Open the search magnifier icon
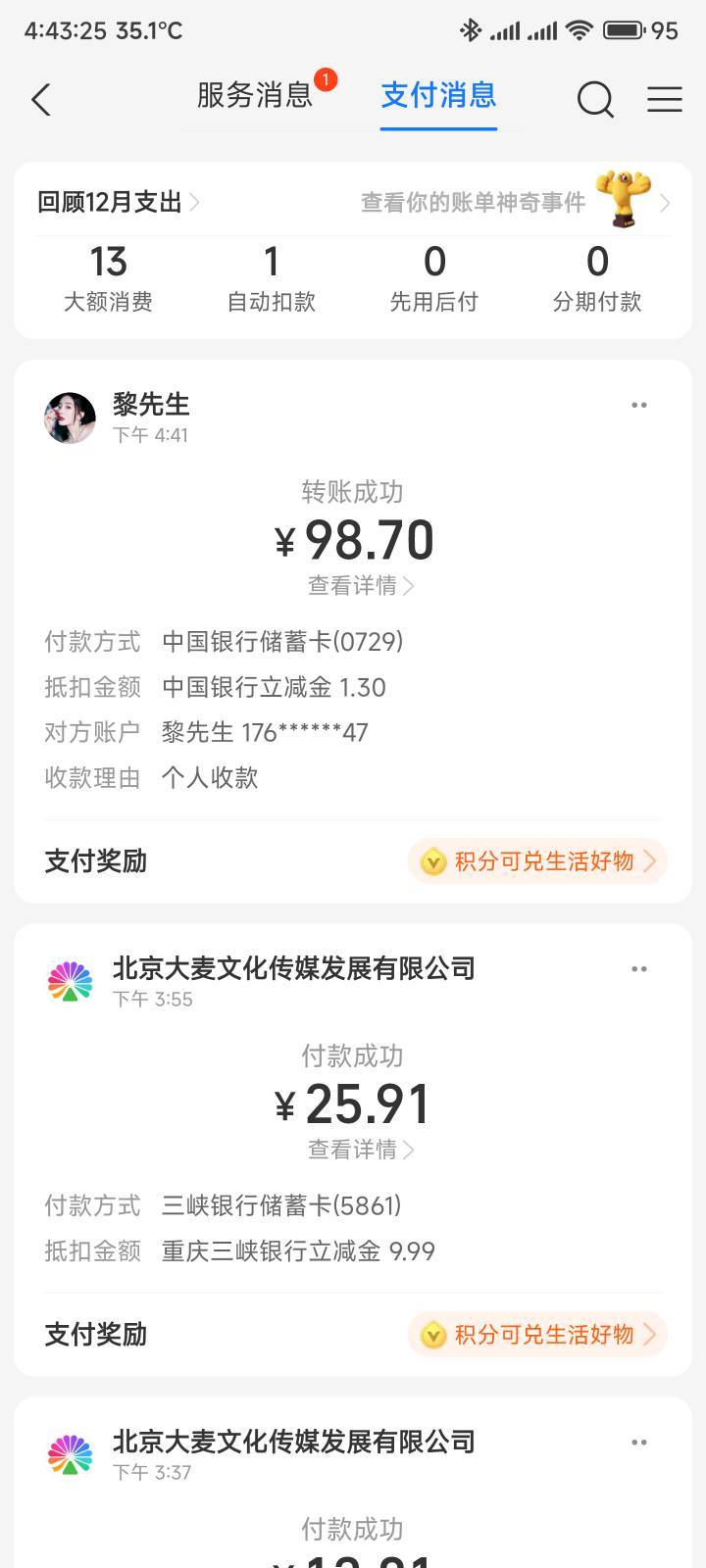Viewport: 706px width, 1568px height. tap(595, 99)
